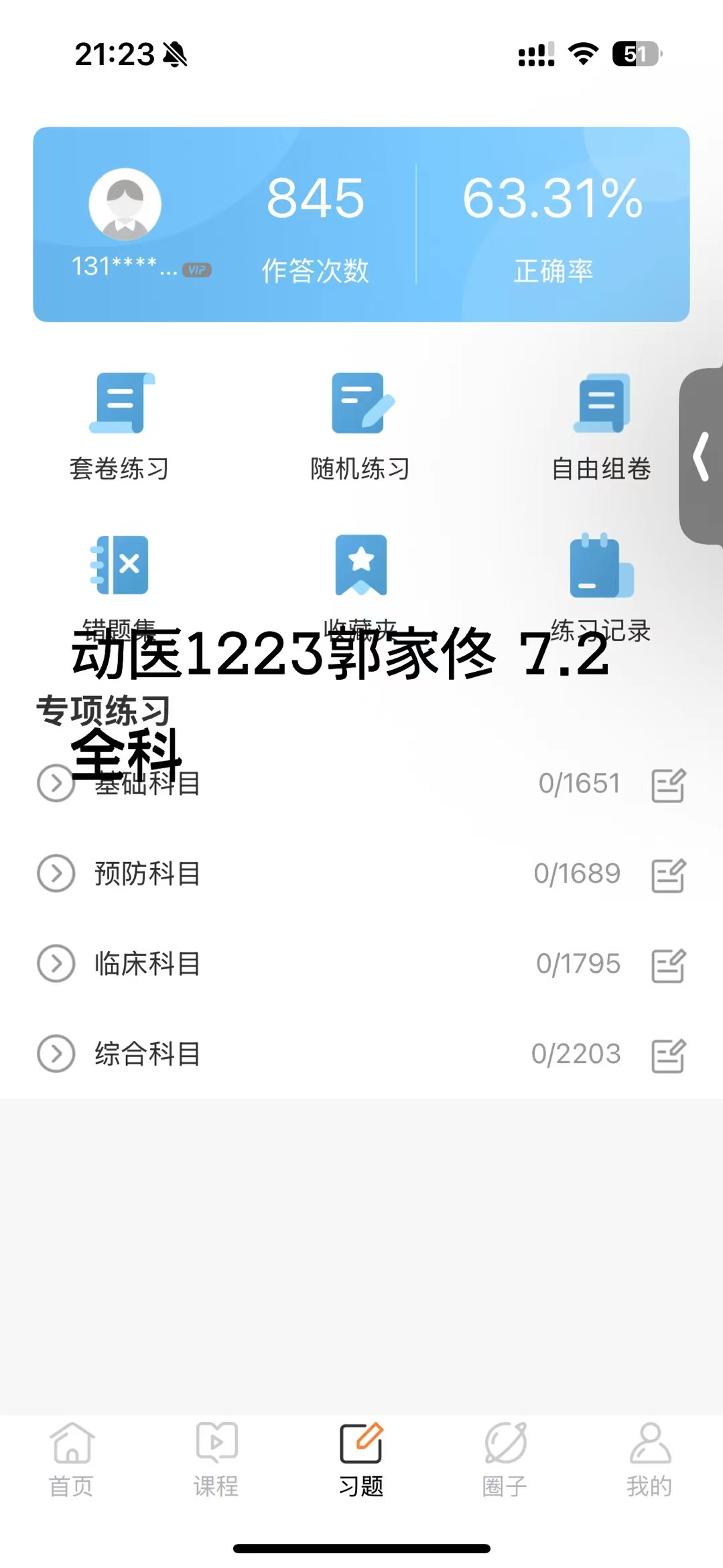Start 随机练习 random practice

360,426
